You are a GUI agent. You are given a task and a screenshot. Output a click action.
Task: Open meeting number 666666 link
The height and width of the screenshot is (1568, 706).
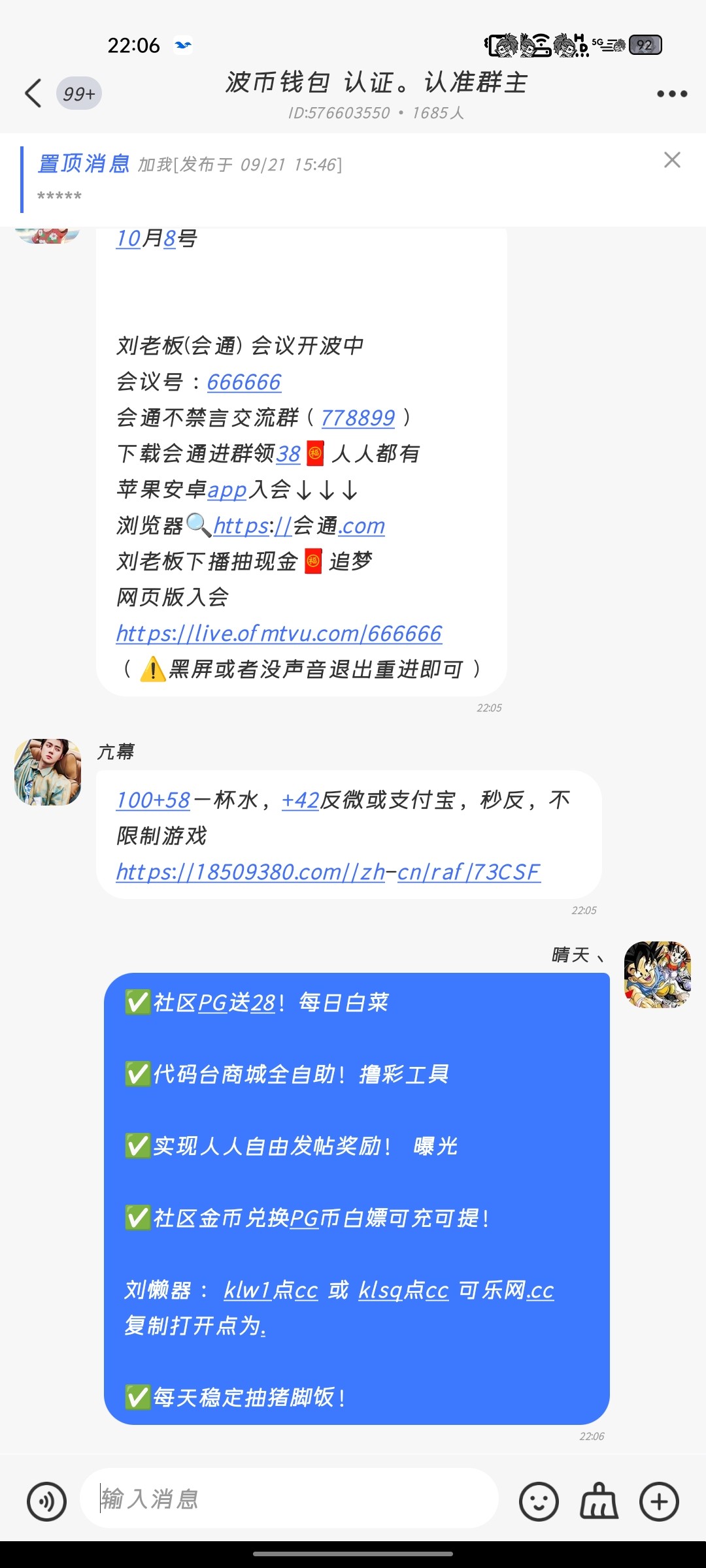(243, 382)
